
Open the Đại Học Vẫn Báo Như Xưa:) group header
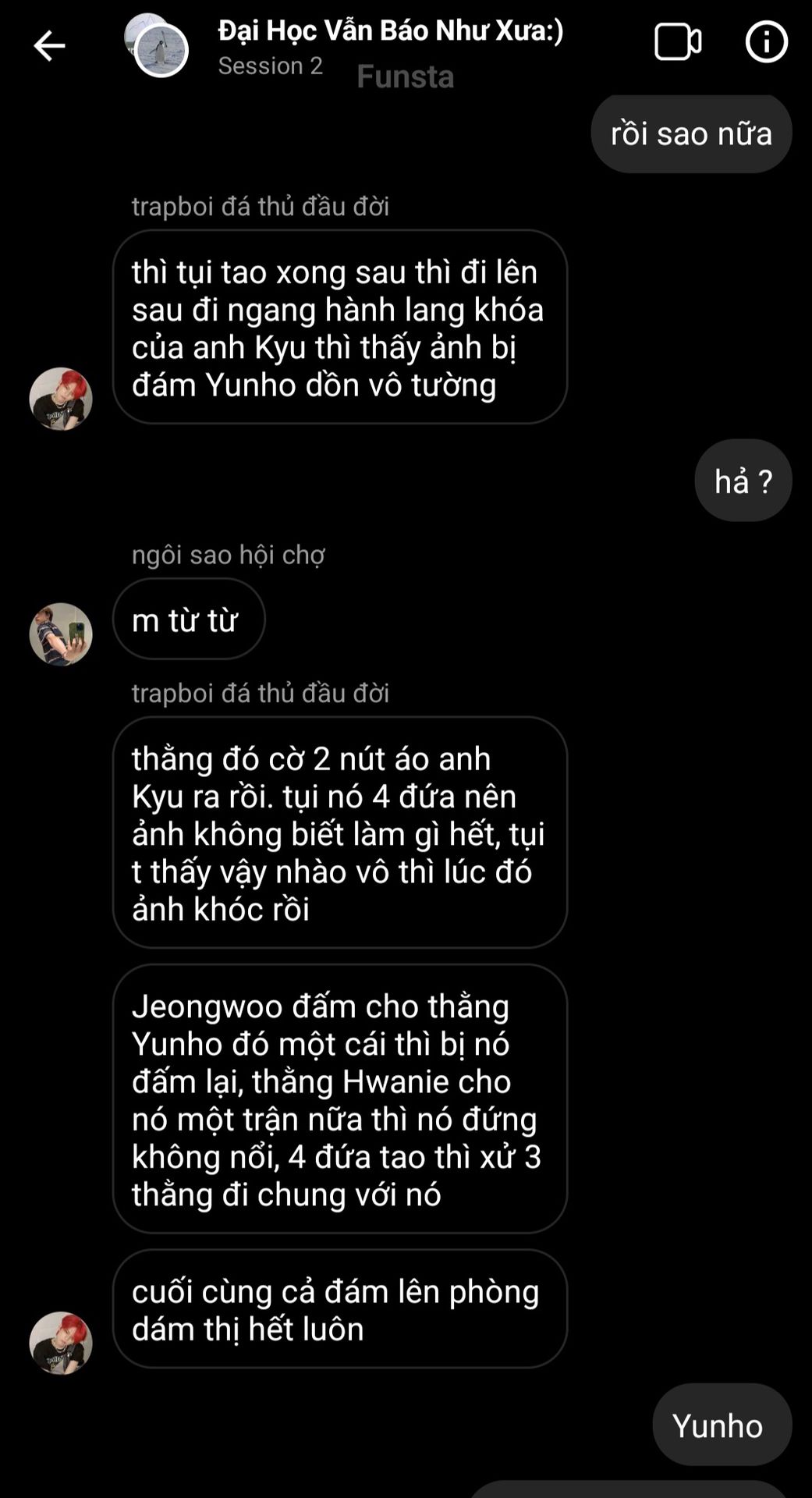click(390, 32)
